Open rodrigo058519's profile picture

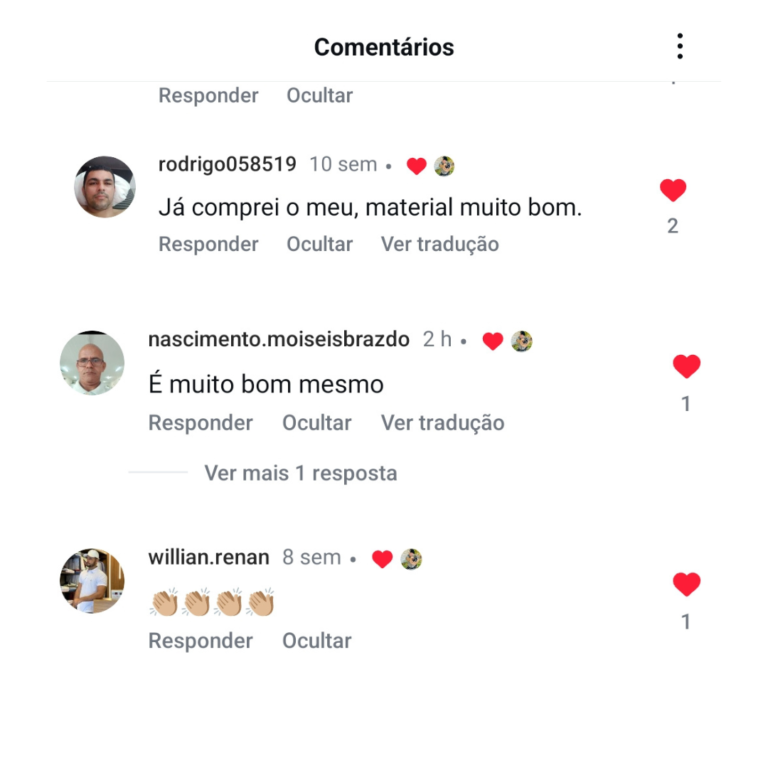pyautogui.click(x=105, y=187)
